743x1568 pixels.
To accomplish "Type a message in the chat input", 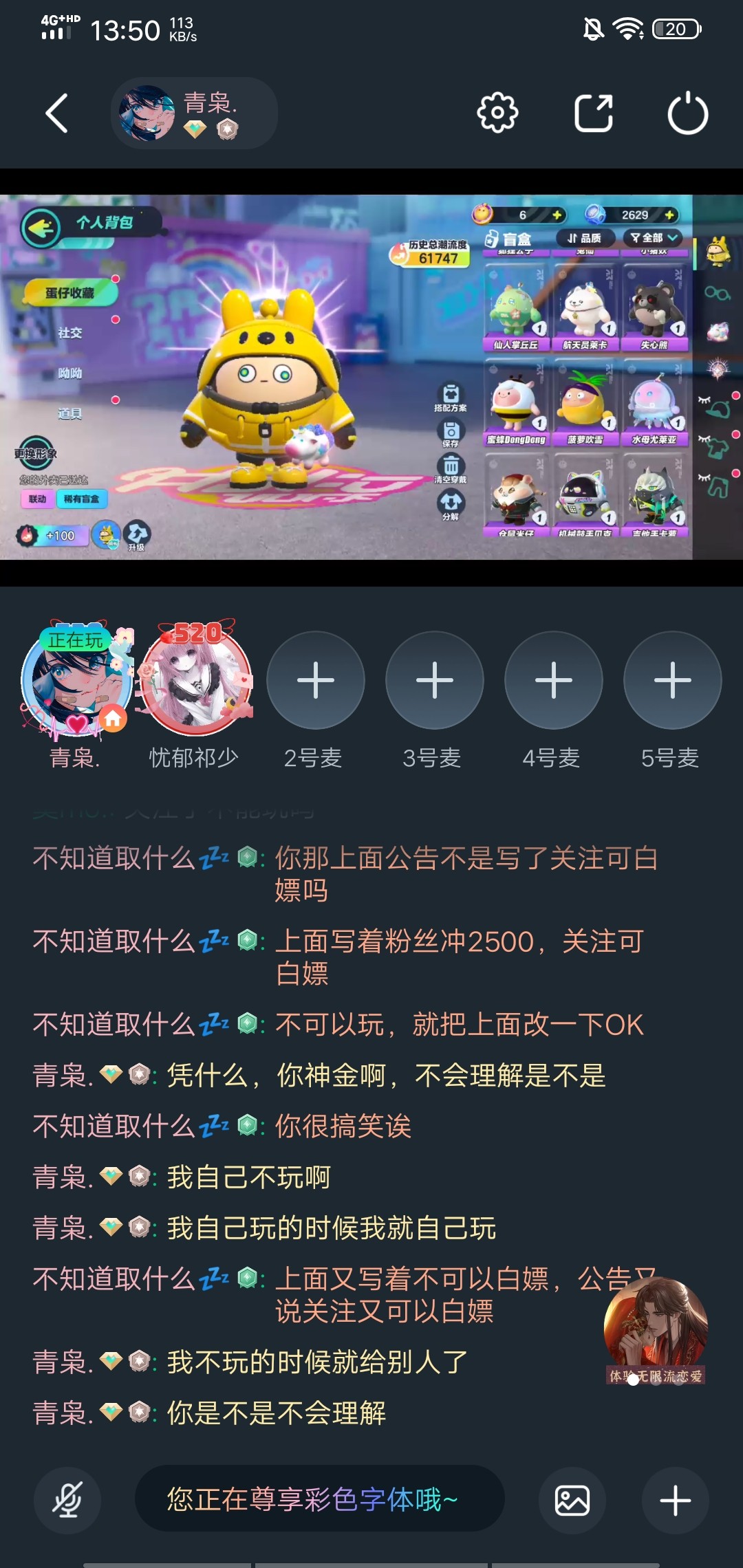I will (x=320, y=1499).
